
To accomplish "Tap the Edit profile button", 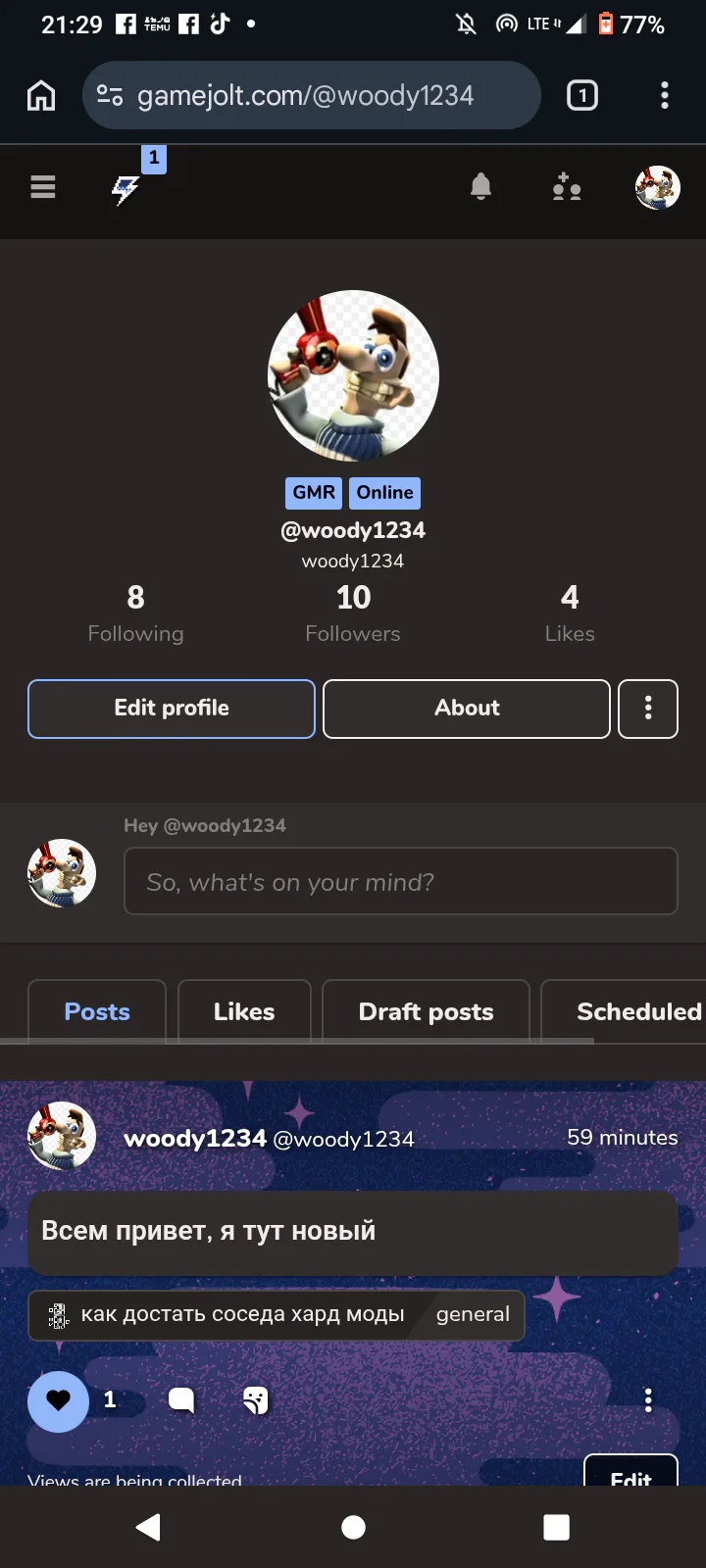I will pyautogui.click(x=172, y=709).
